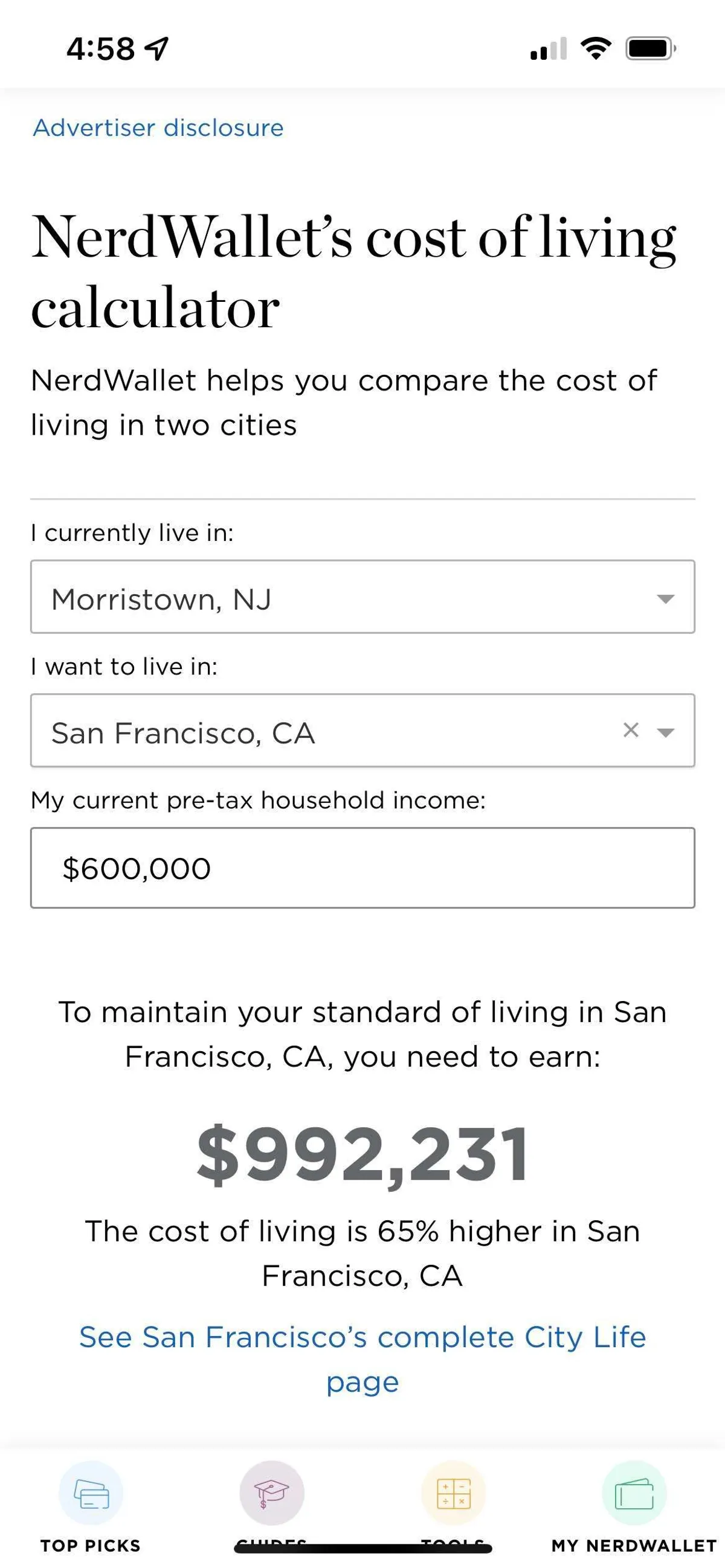Switch to the Tools tab
The width and height of the screenshot is (725, 1568).
click(453, 1505)
